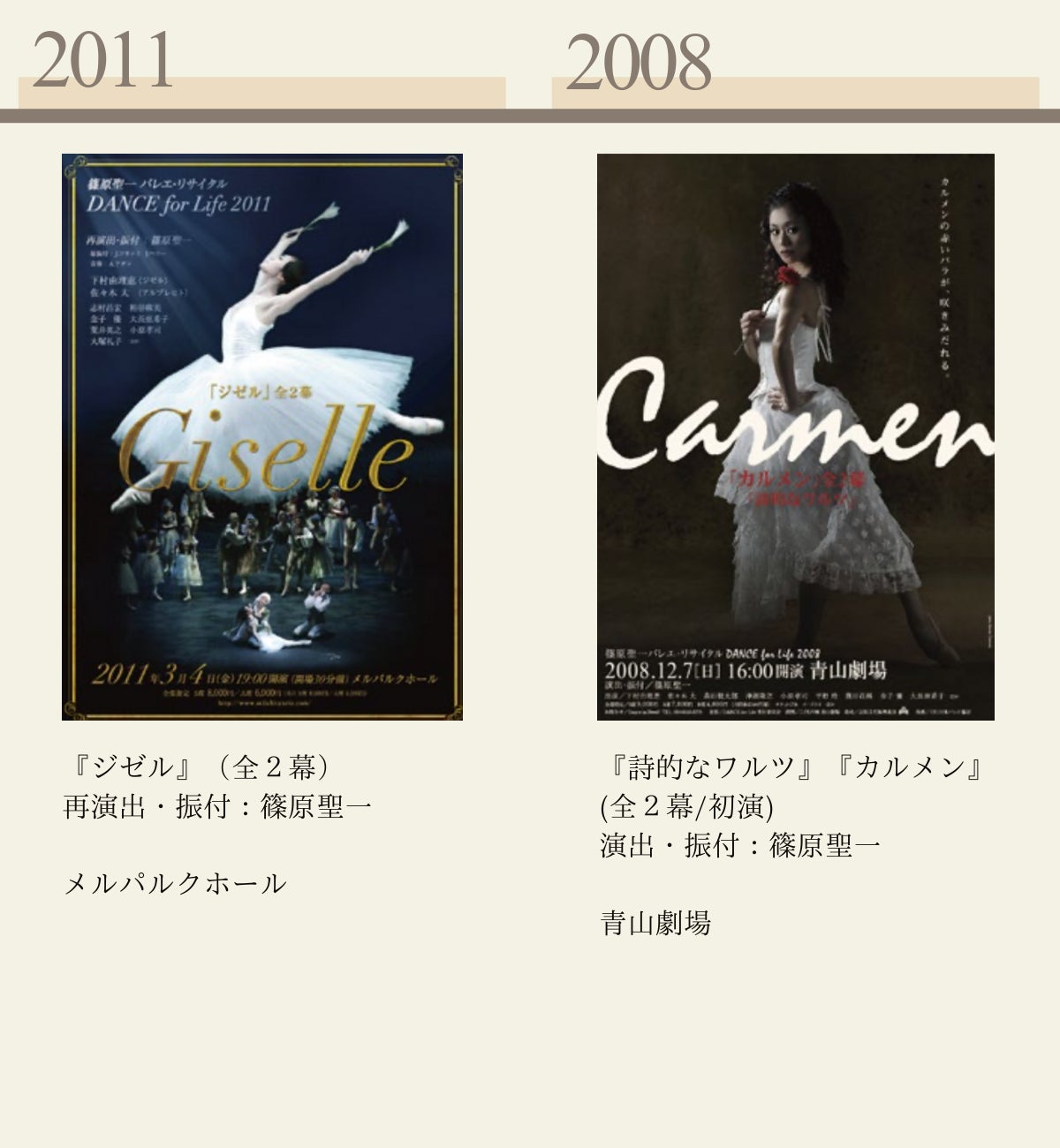Open the 2008 Carmen poster image

(795, 437)
